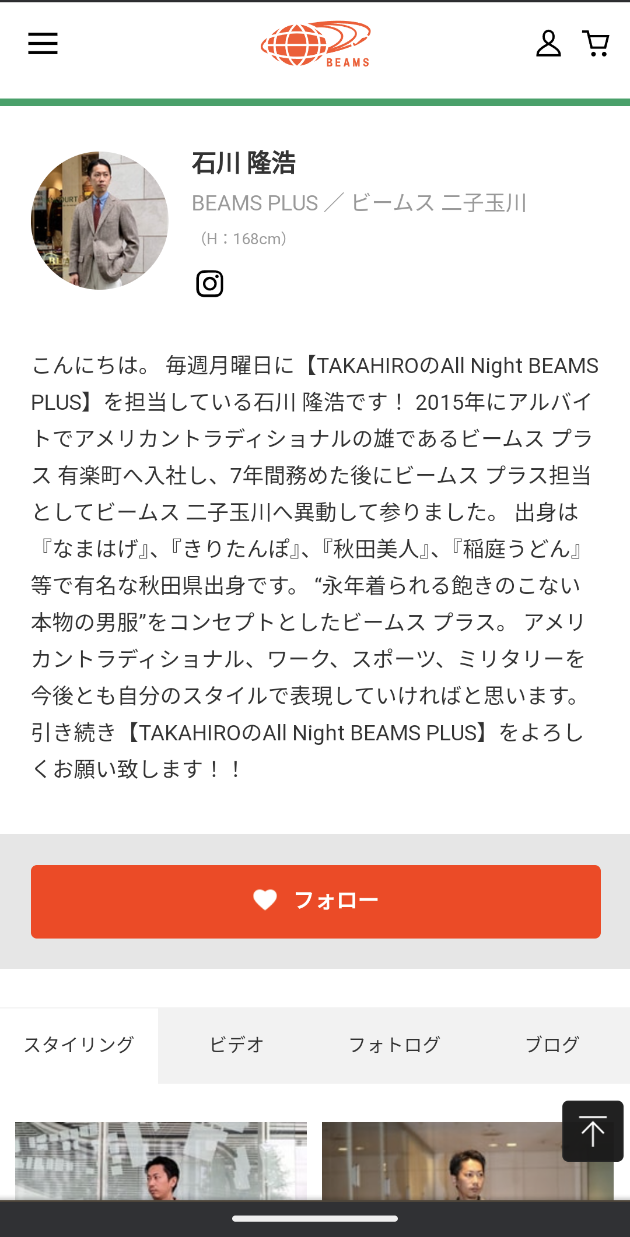Switch to the ビデオ tab
The image size is (630, 1237).
[x=237, y=1045]
